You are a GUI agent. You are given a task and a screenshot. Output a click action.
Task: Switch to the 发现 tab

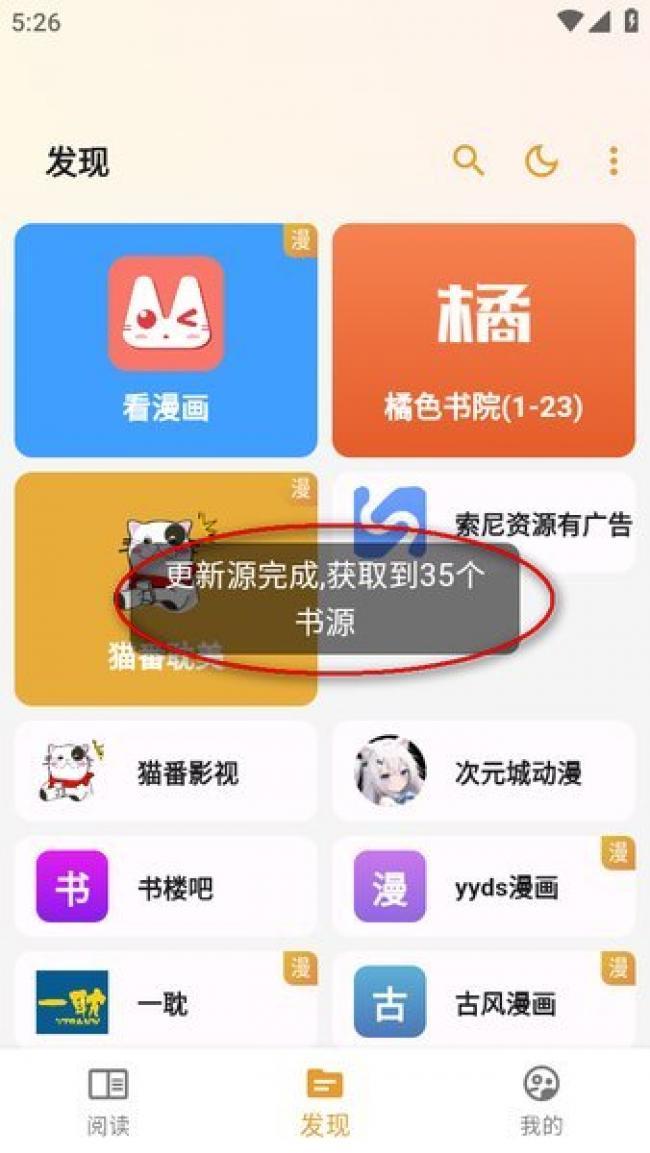325,1100
